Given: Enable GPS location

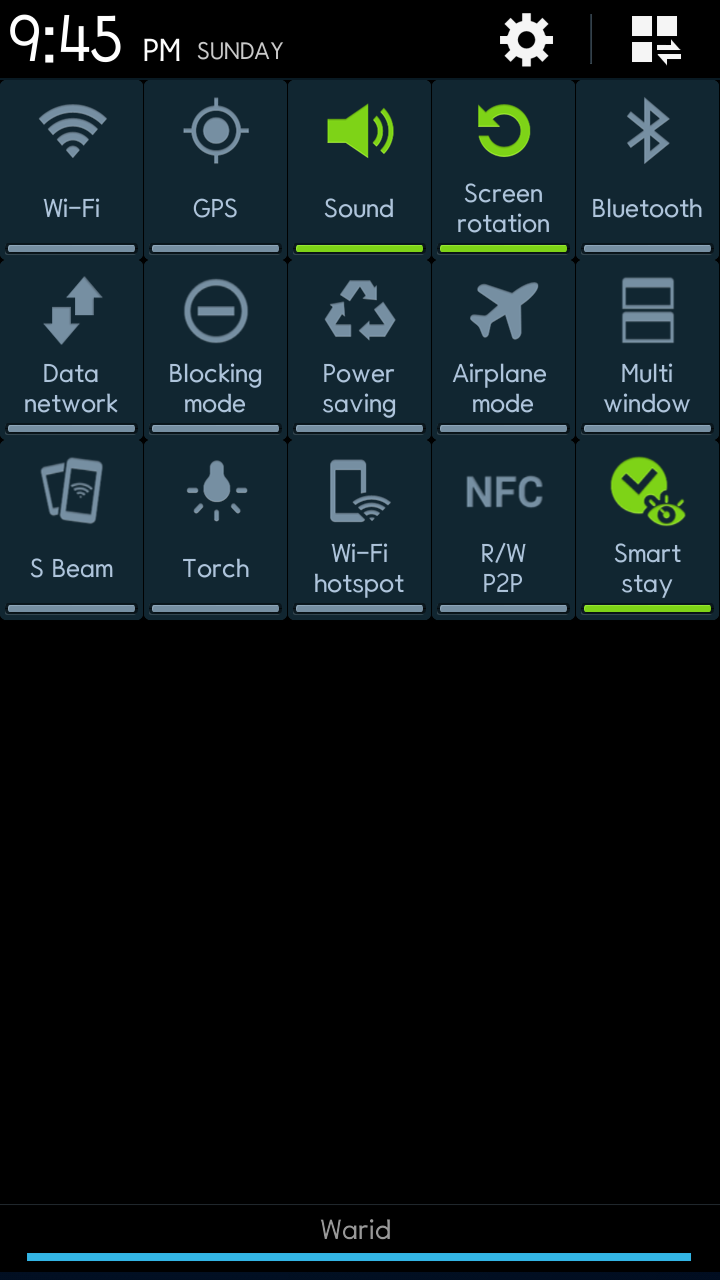Looking at the screenshot, I should pos(215,168).
